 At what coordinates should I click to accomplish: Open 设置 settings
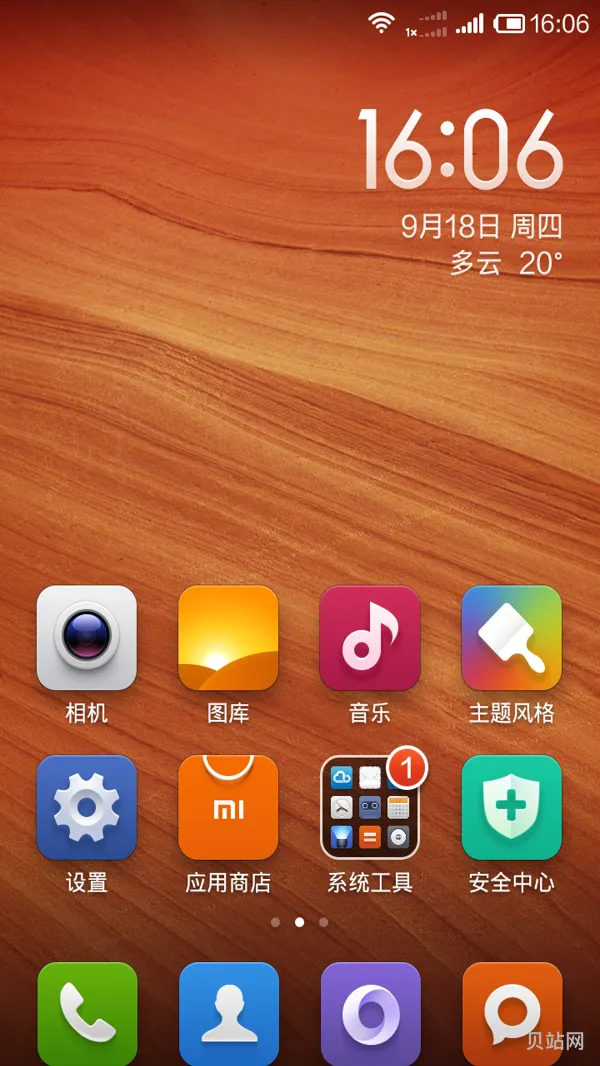tap(86, 808)
